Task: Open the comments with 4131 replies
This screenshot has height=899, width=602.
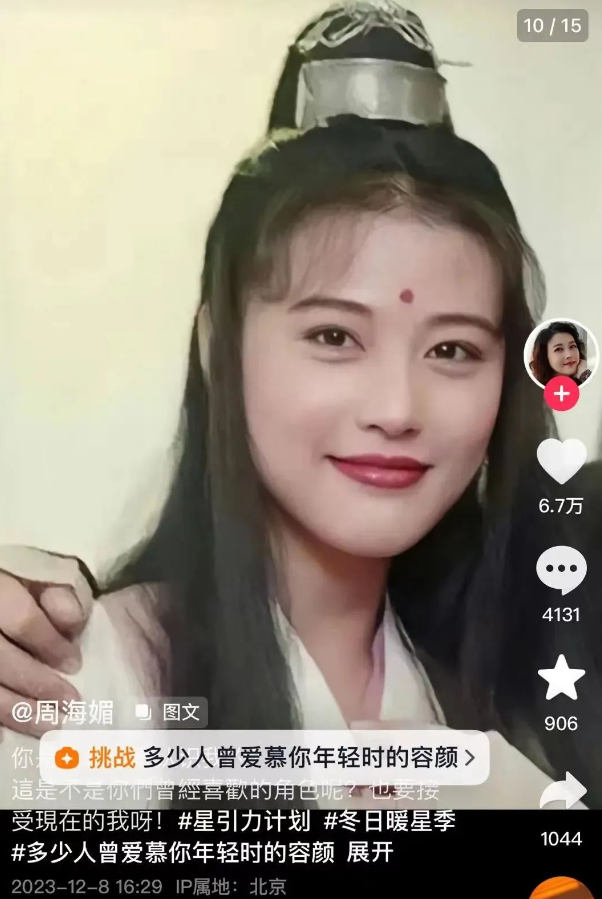Action: [561, 572]
